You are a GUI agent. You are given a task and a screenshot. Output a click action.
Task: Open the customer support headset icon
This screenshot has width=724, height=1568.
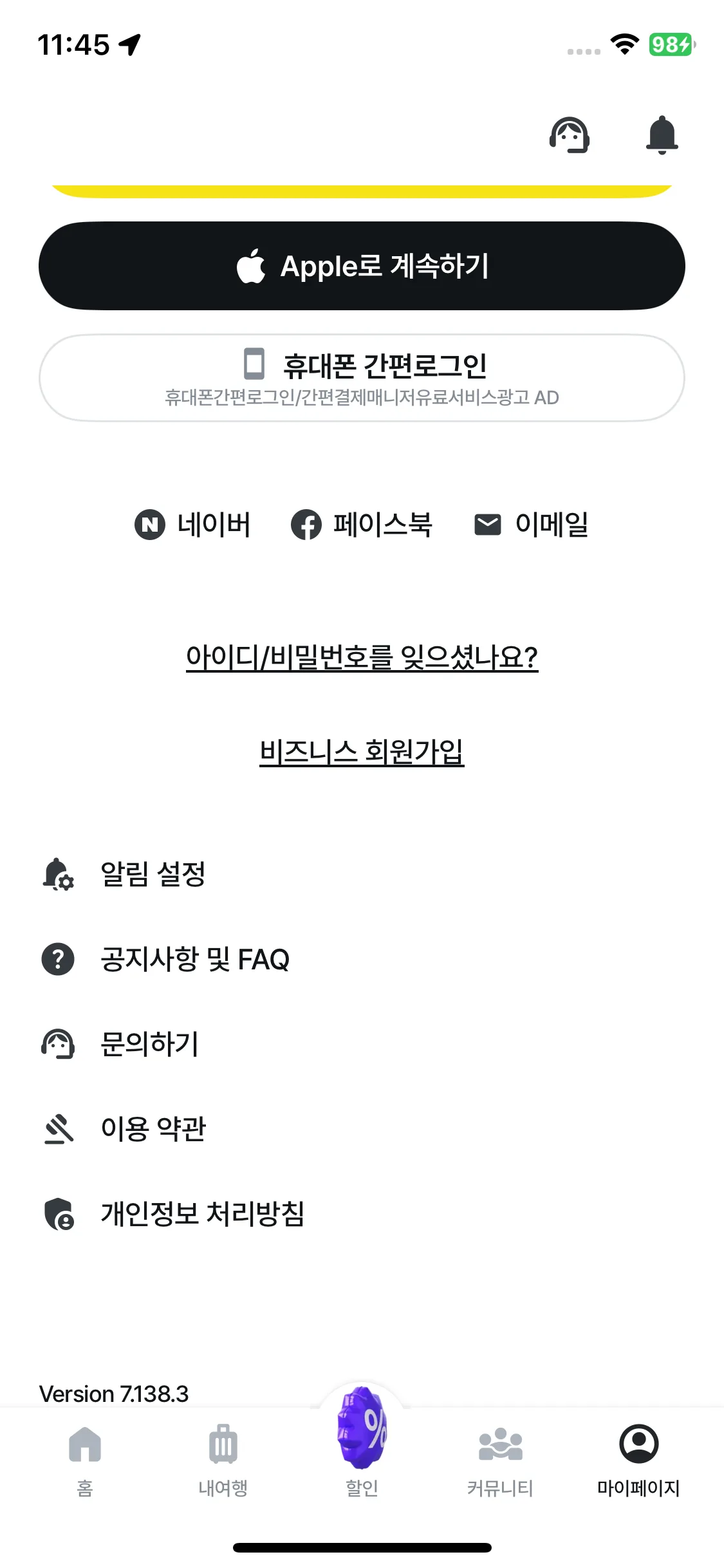pyautogui.click(x=569, y=135)
